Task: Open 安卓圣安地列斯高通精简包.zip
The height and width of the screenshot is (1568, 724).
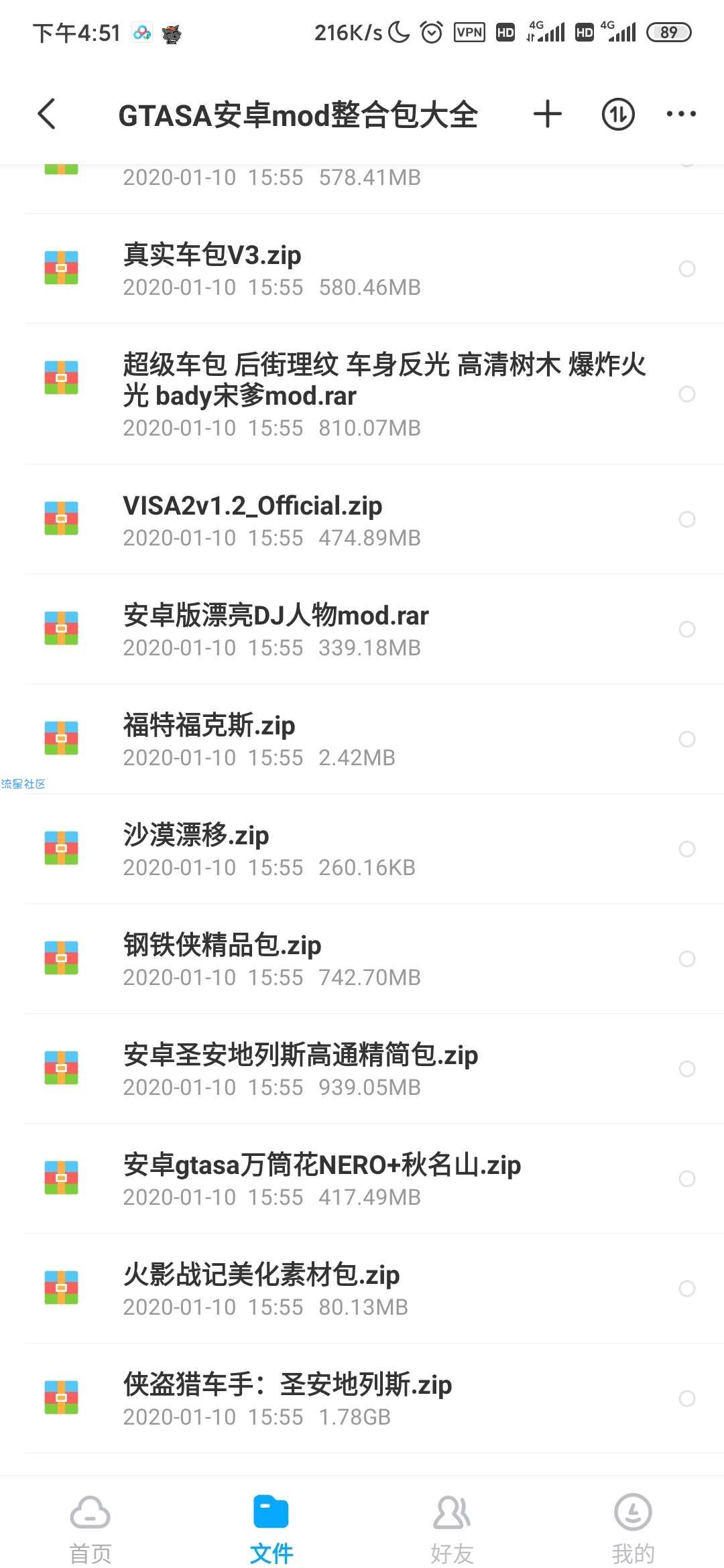Action: click(362, 1069)
